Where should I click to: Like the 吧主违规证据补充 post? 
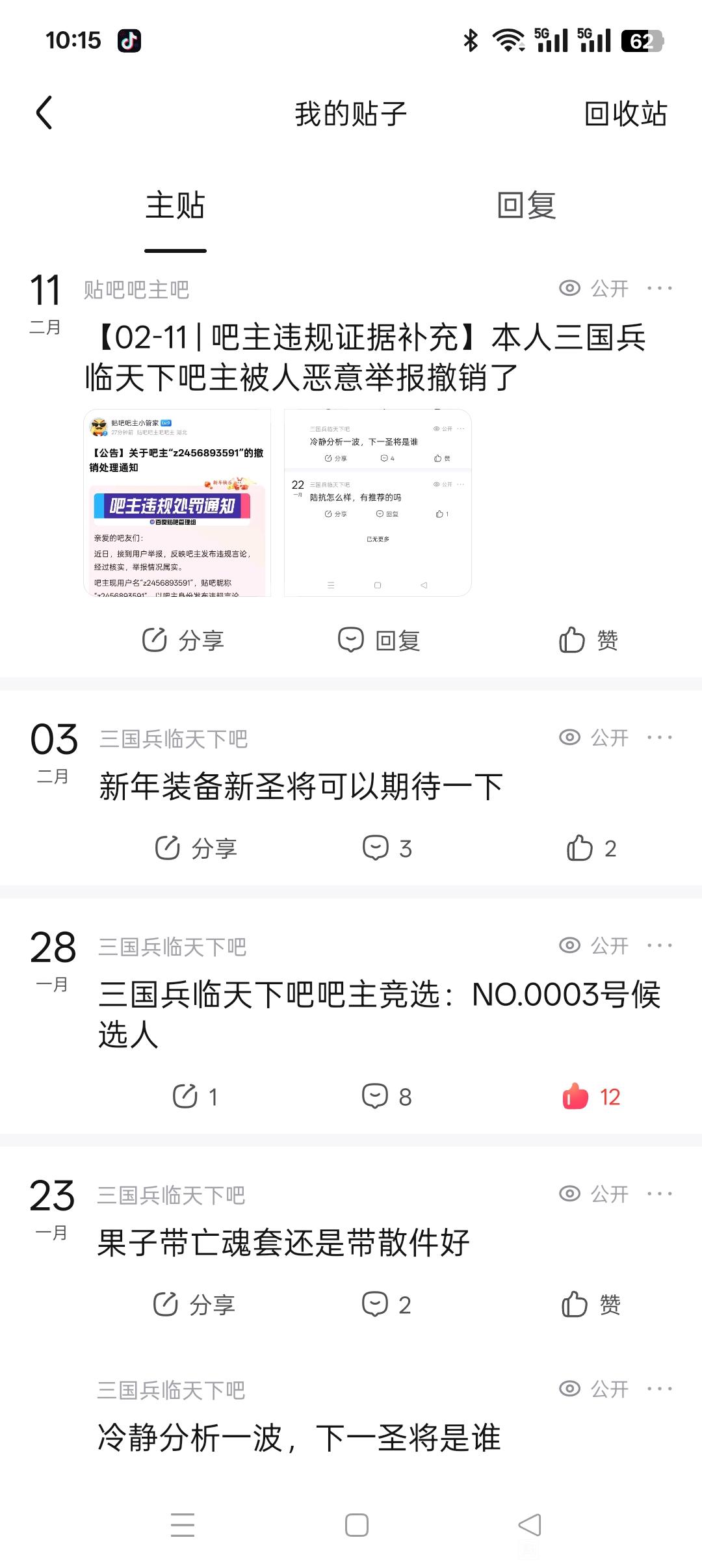(588, 640)
